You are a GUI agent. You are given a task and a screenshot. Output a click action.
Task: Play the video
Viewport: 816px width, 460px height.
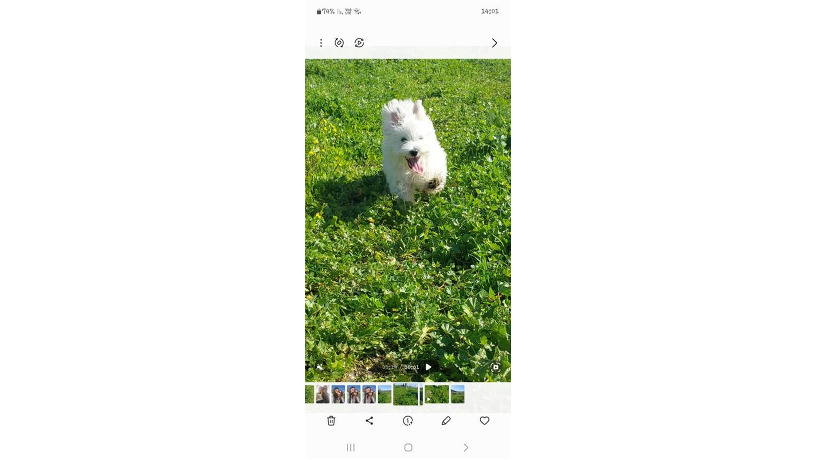[x=428, y=367]
